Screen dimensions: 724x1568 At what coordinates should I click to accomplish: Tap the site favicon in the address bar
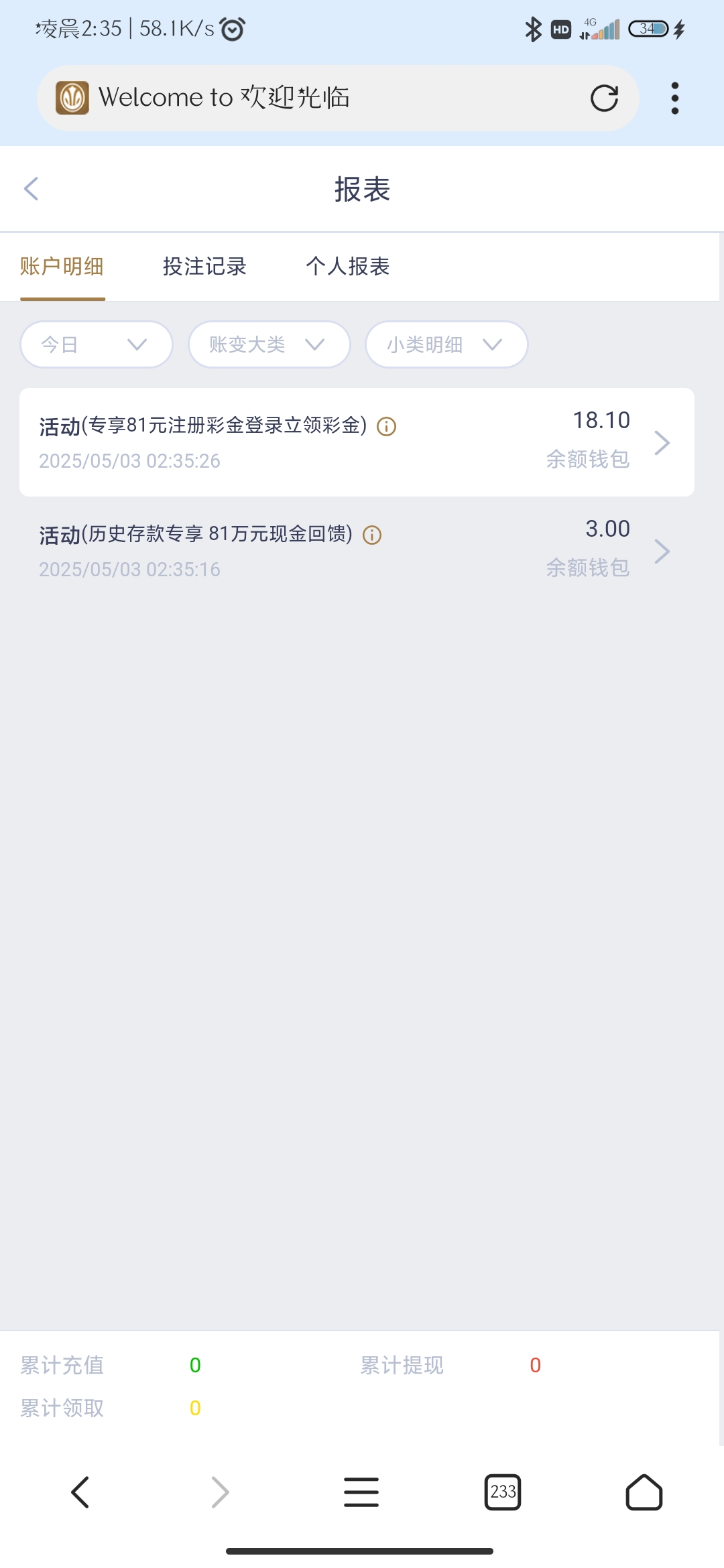pyautogui.click(x=72, y=96)
